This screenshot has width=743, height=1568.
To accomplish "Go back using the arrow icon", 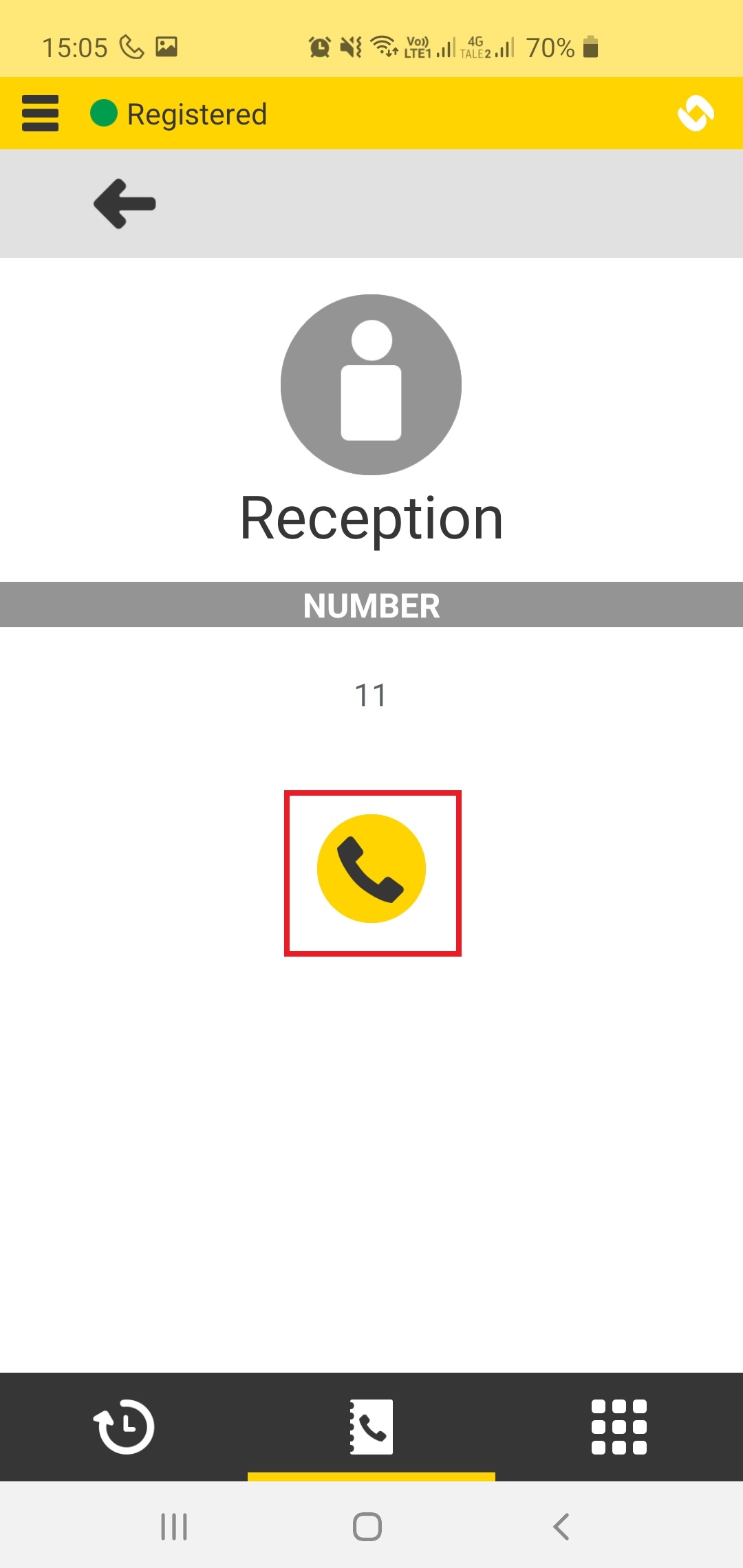I will pos(125,204).
